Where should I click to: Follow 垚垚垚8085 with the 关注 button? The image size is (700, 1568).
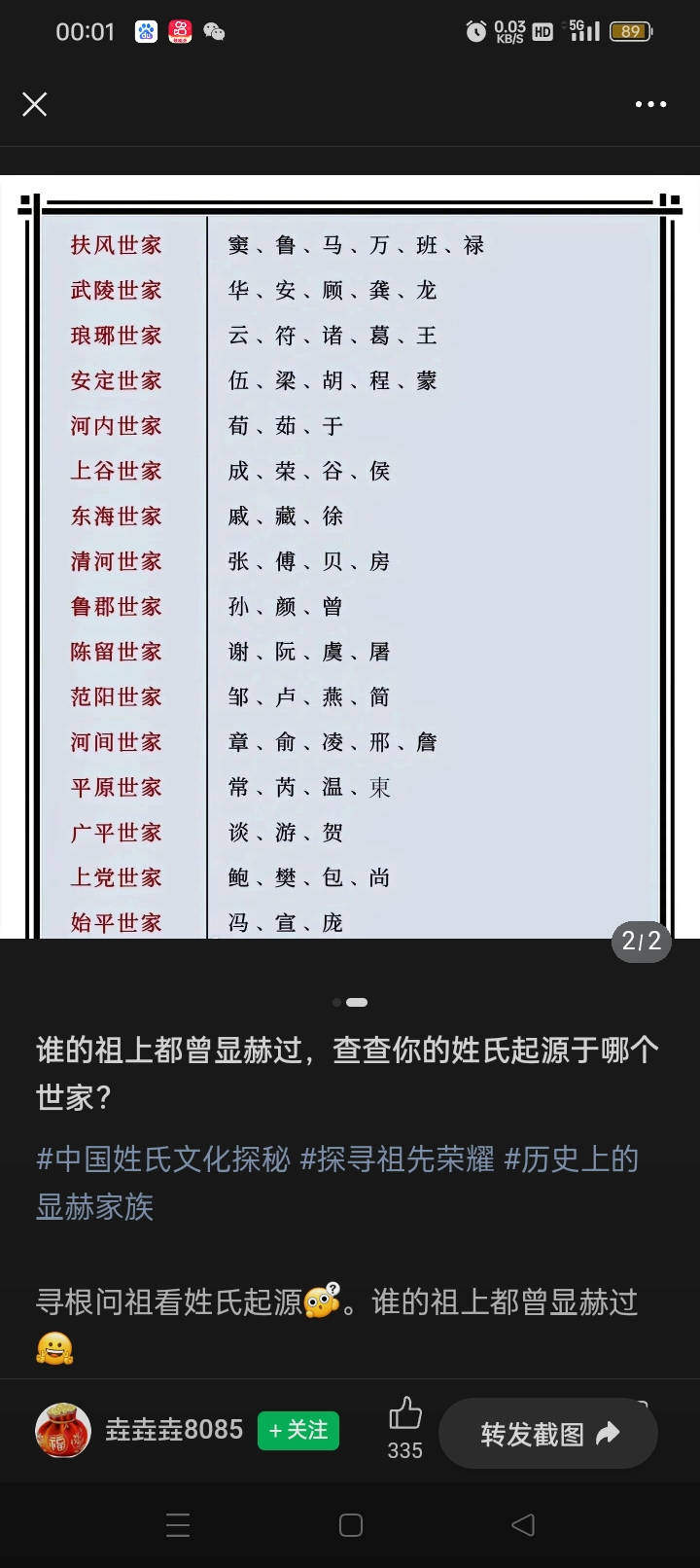[x=298, y=1430]
